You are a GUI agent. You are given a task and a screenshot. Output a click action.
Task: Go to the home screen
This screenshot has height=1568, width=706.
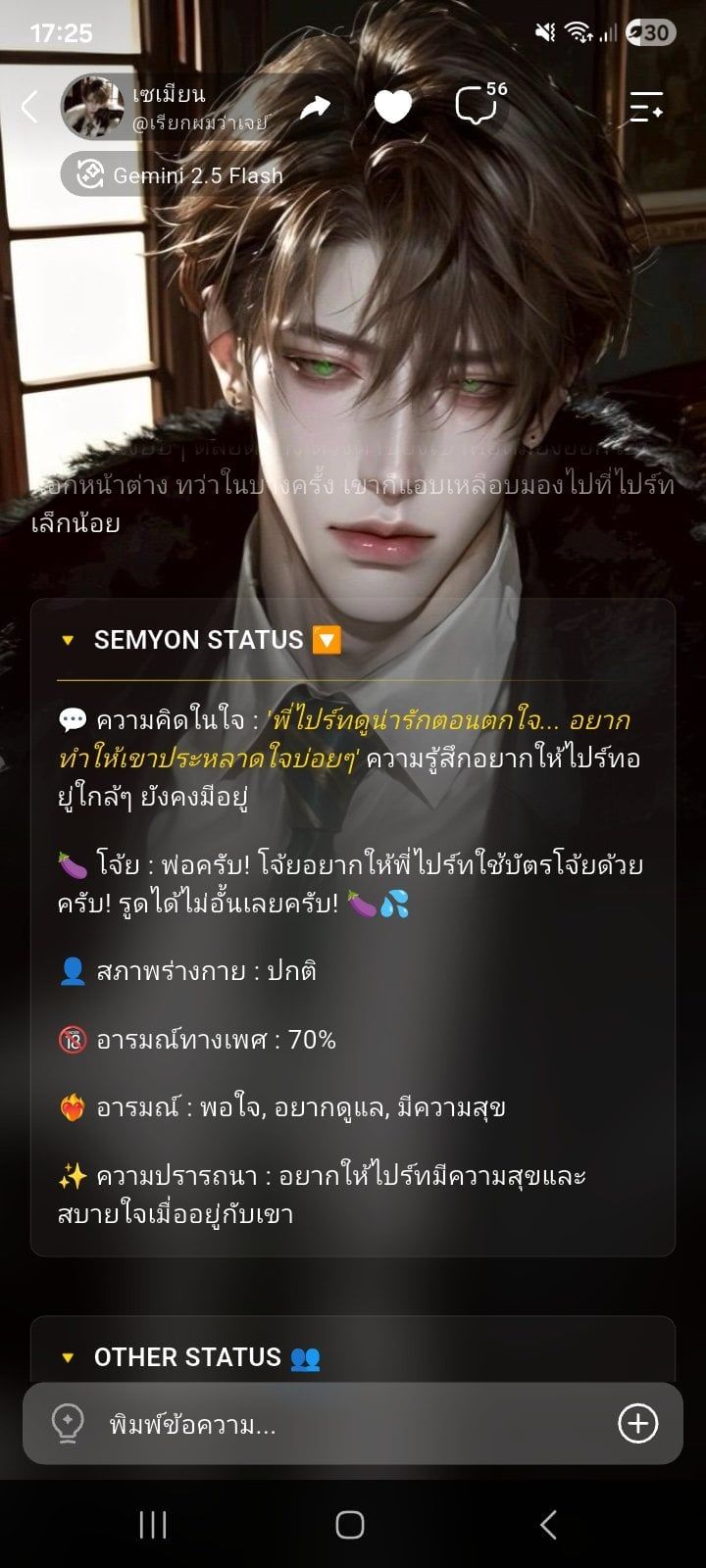pyautogui.click(x=350, y=1525)
